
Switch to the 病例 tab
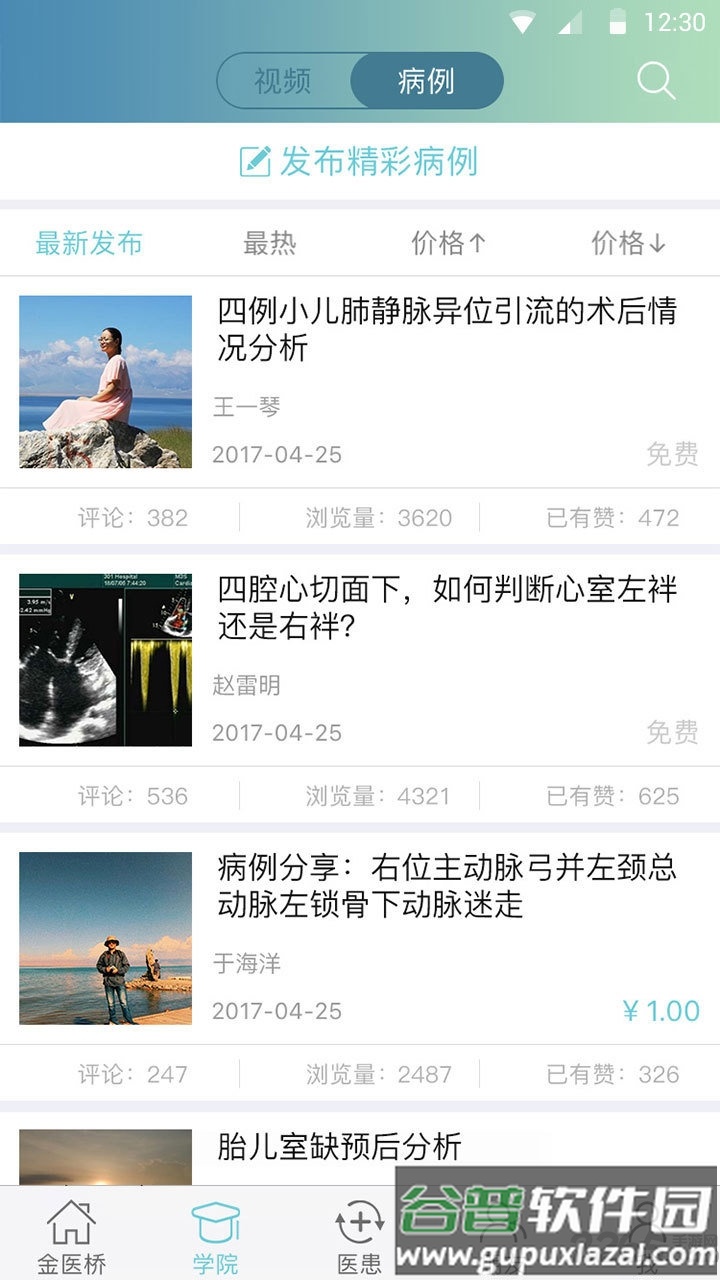[425, 80]
